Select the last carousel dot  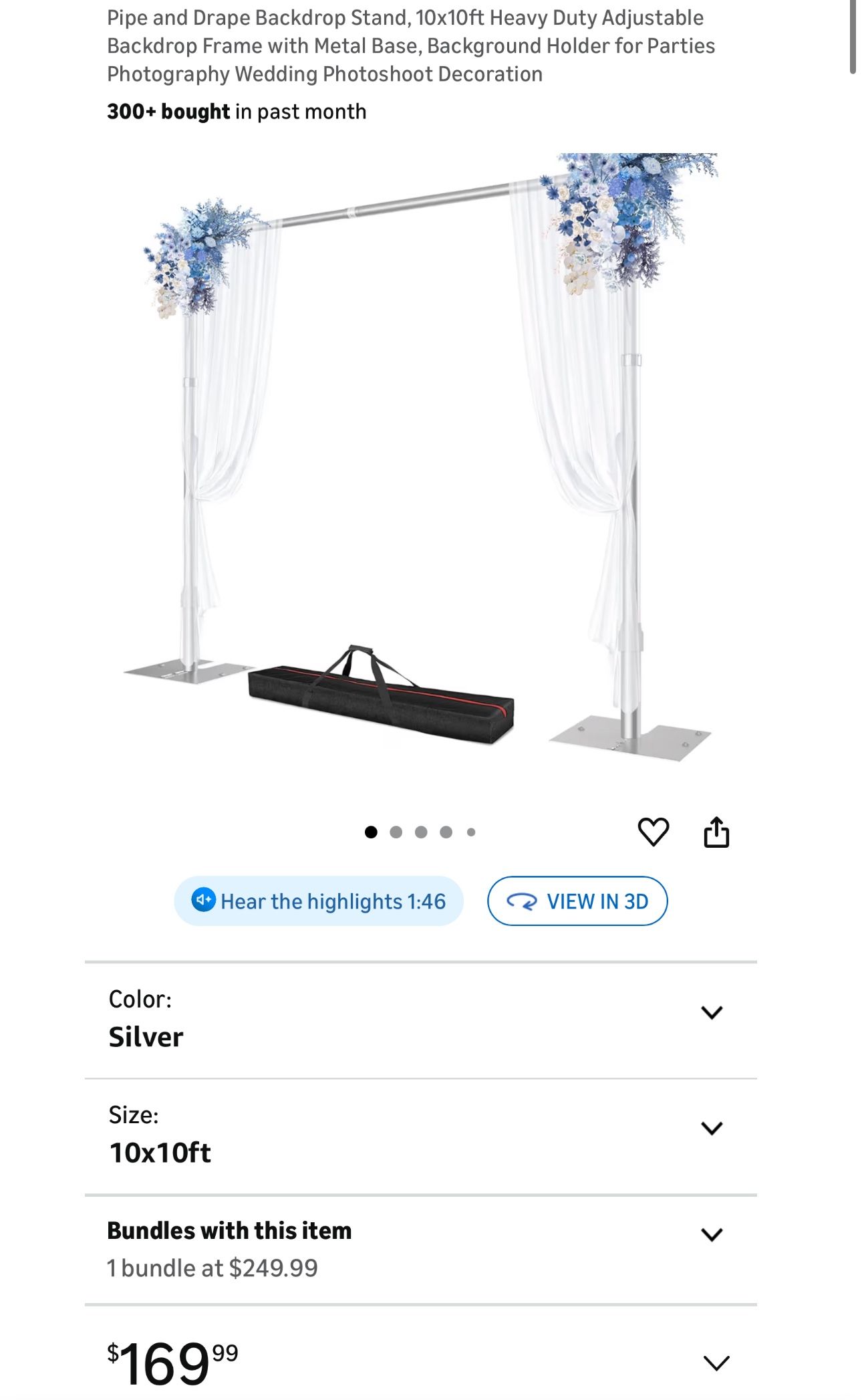pos(470,830)
